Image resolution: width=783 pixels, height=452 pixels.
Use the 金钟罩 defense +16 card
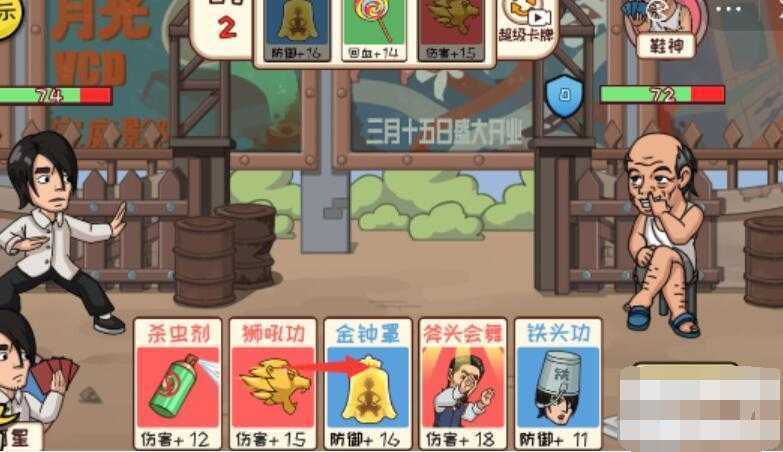366,385
